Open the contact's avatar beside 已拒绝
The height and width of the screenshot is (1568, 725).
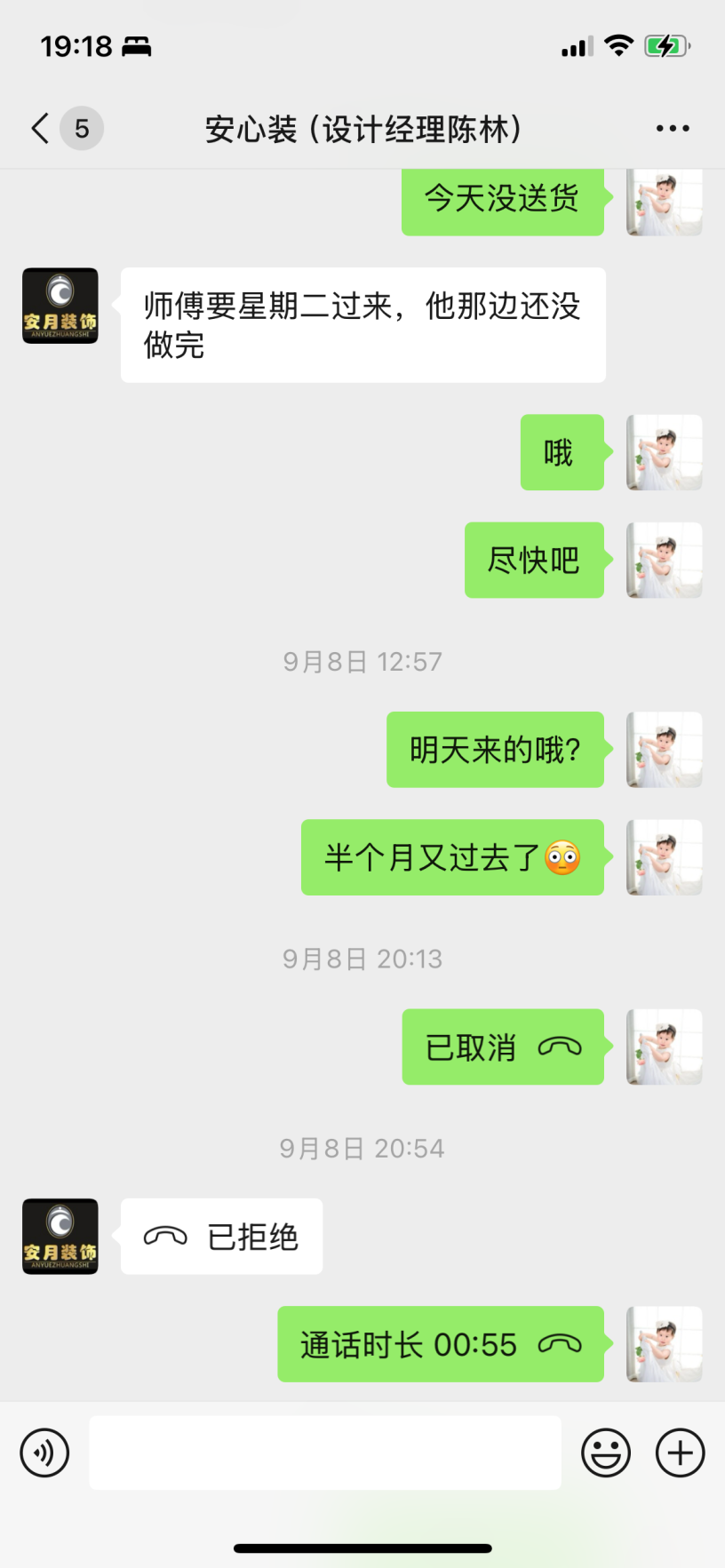(x=60, y=1237)
